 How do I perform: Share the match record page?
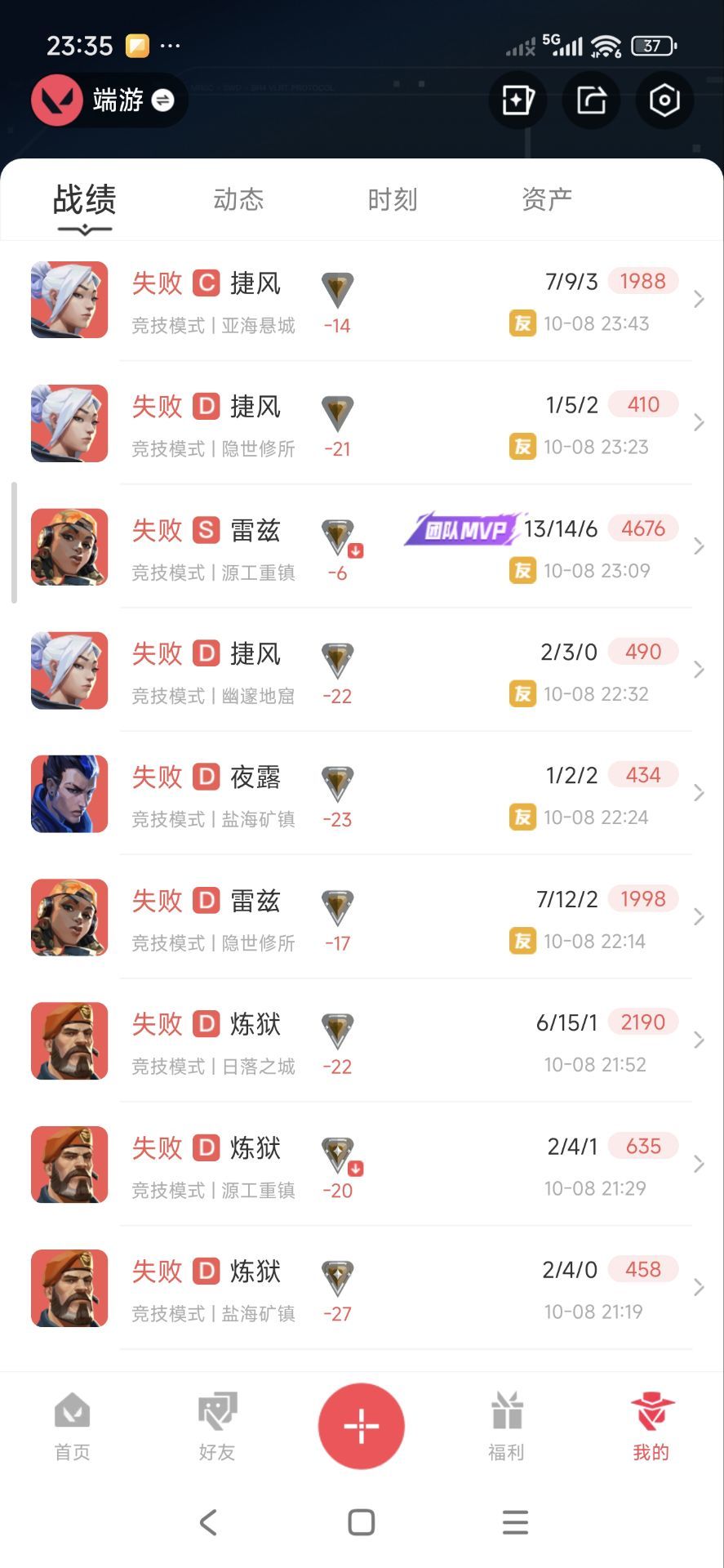point(591,100)
